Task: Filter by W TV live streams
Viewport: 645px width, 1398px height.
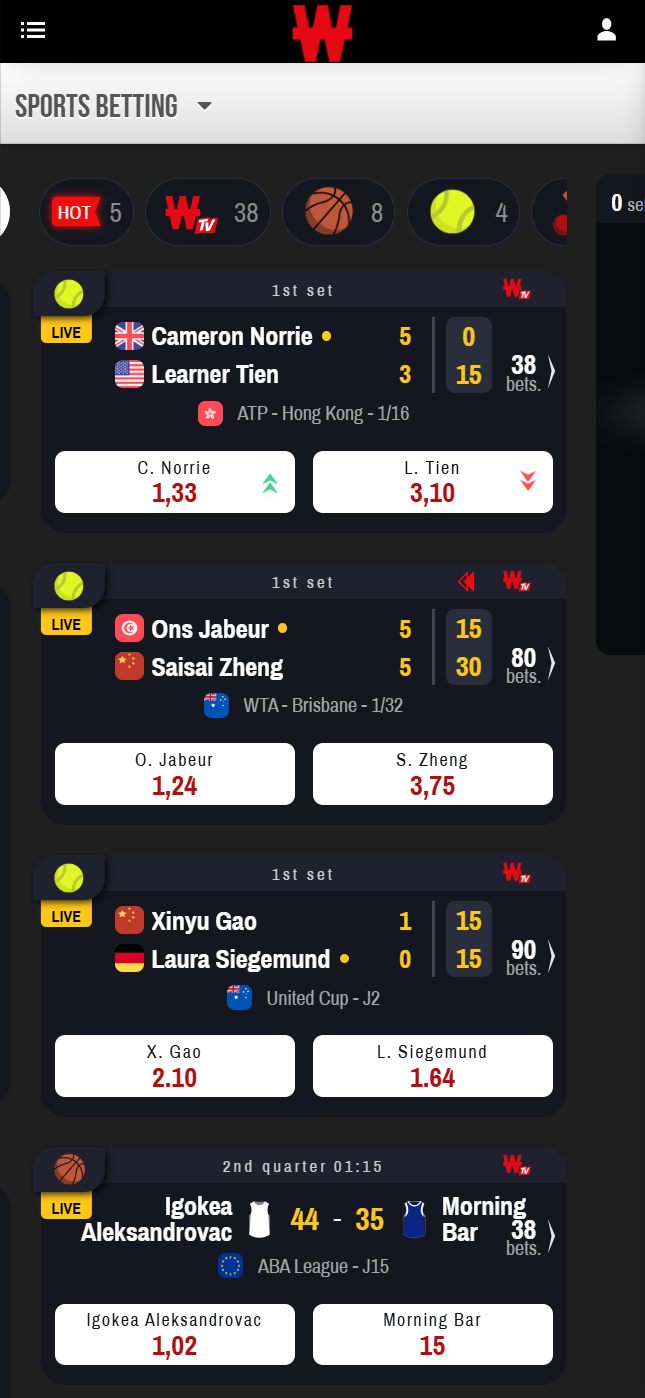Action: pos(207,212)
